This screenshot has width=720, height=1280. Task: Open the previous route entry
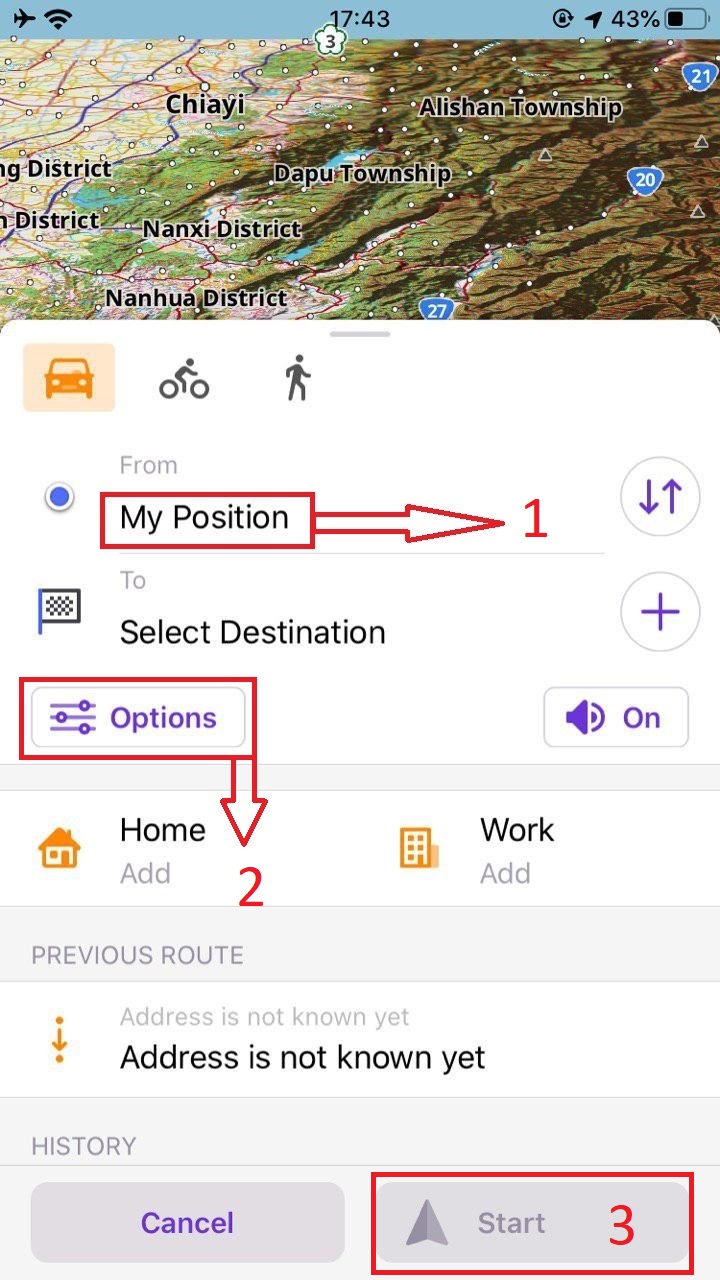(x=300, y=1040)
